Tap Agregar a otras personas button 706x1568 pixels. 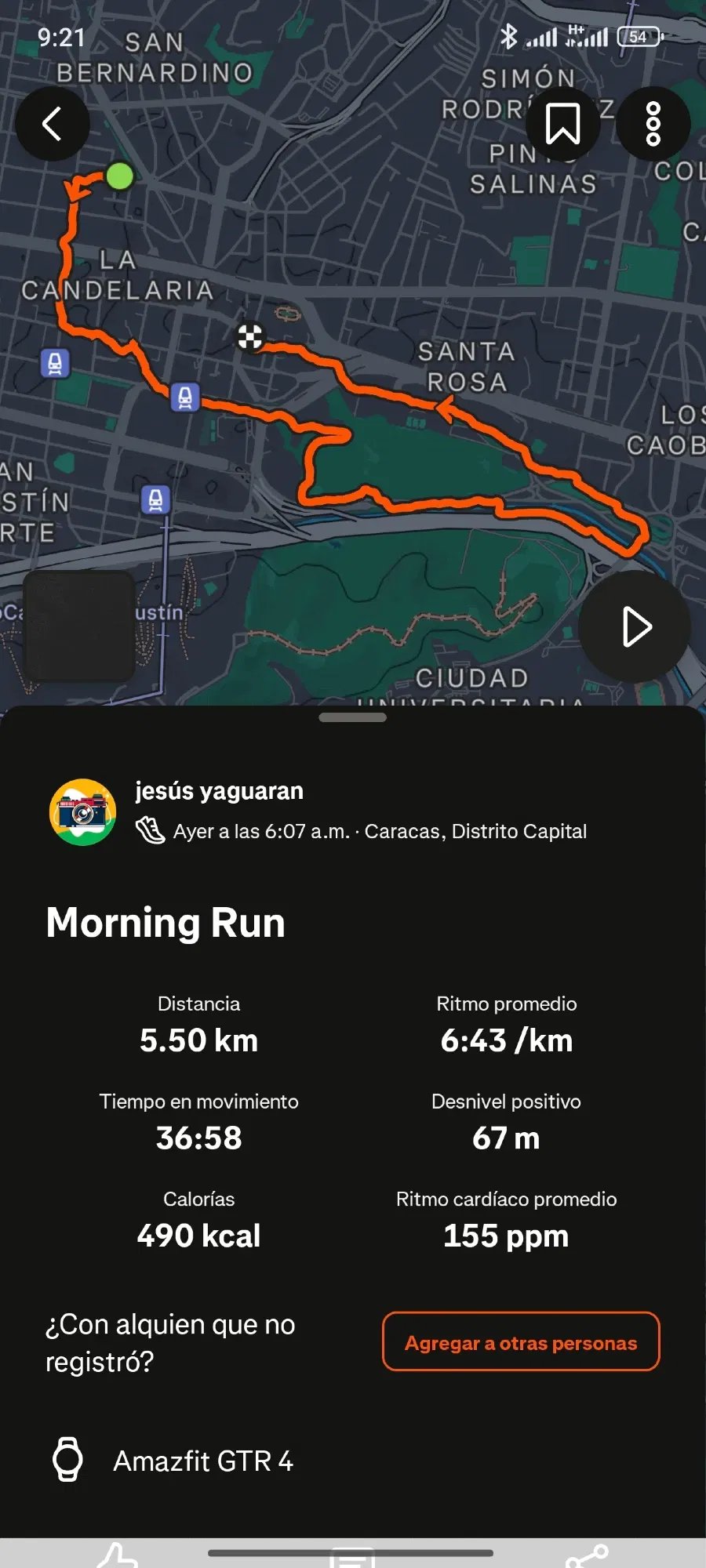(521, 1342)
